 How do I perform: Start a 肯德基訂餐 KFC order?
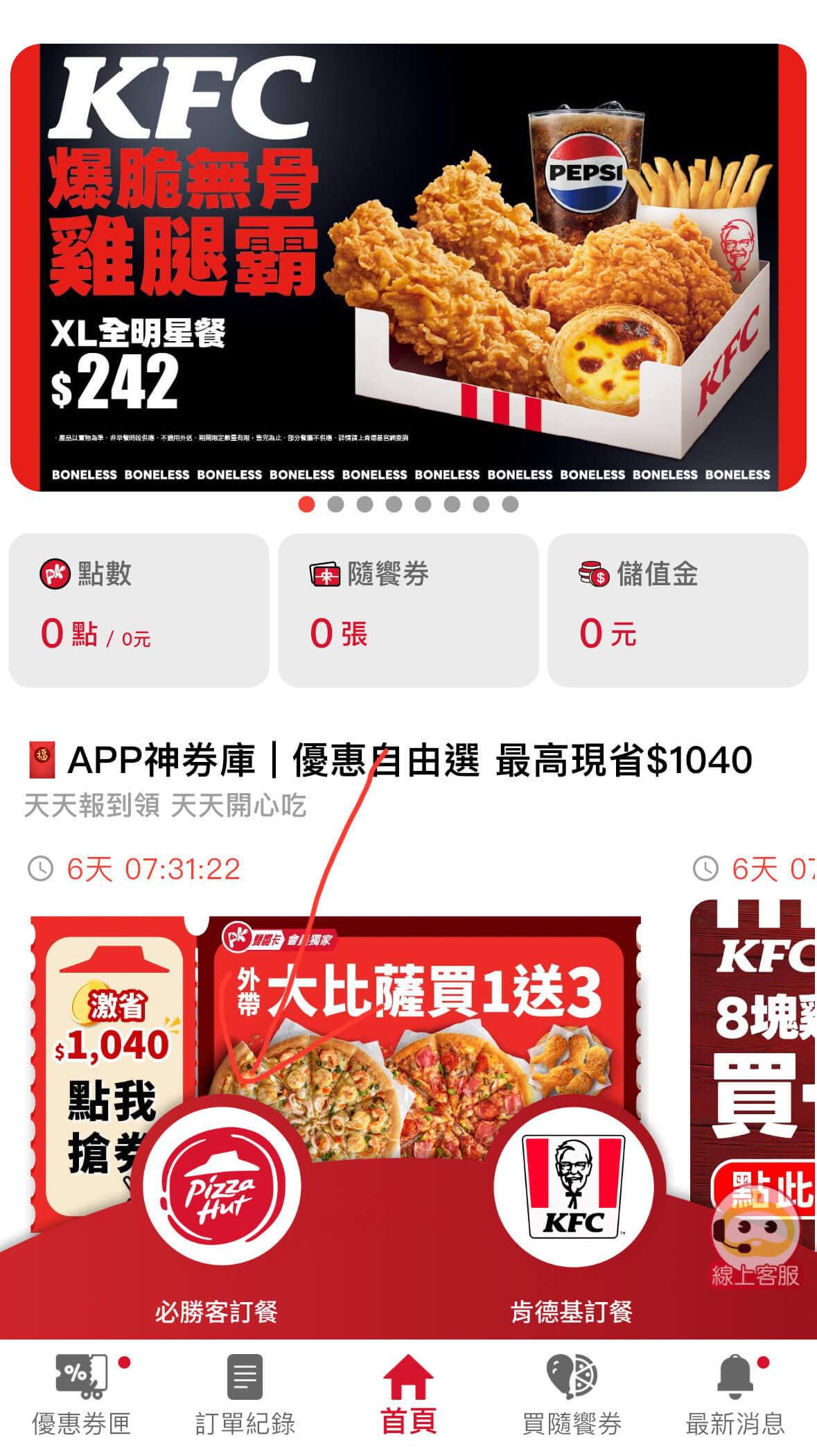point(573,1187)
